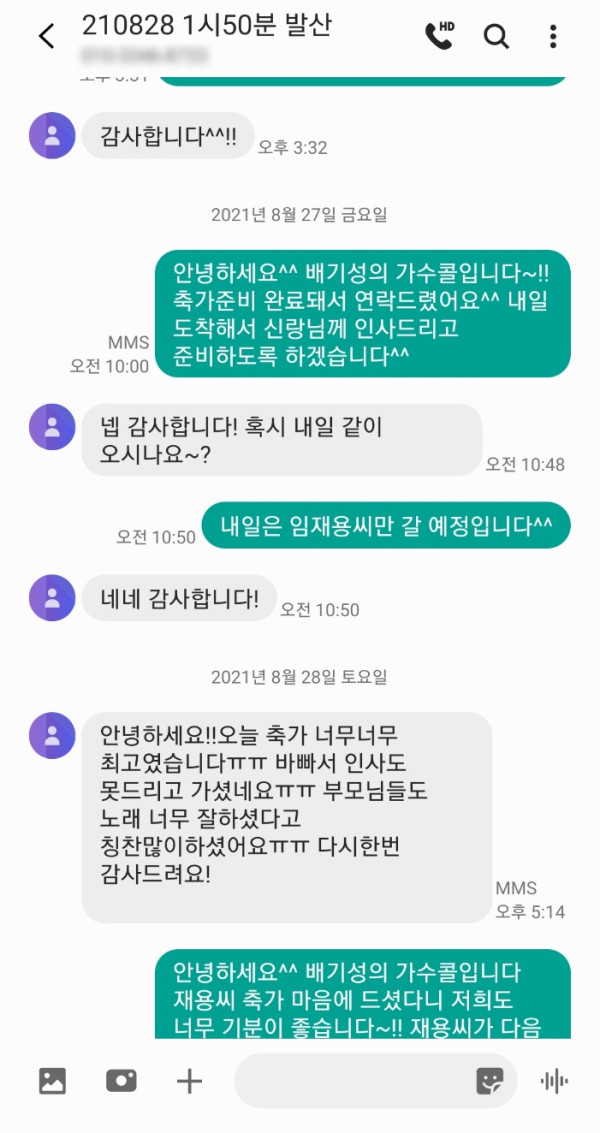
Task: Attach a photo from gallery
Action: pos(52,1080)
